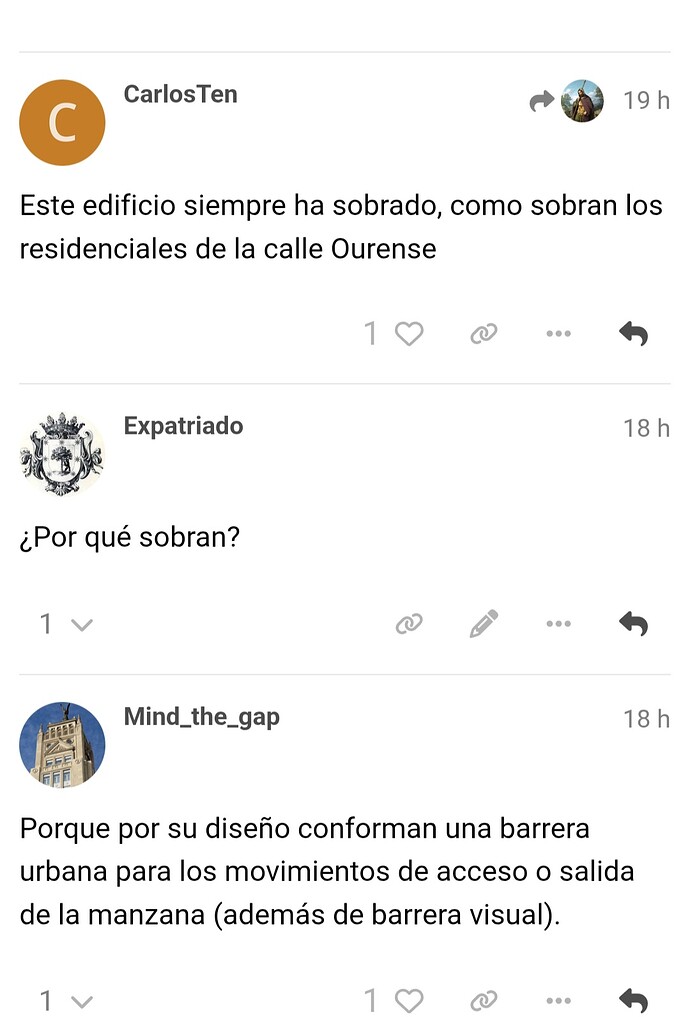
Task: View the post CarlosTen replied to
Action: coord(567,101)
